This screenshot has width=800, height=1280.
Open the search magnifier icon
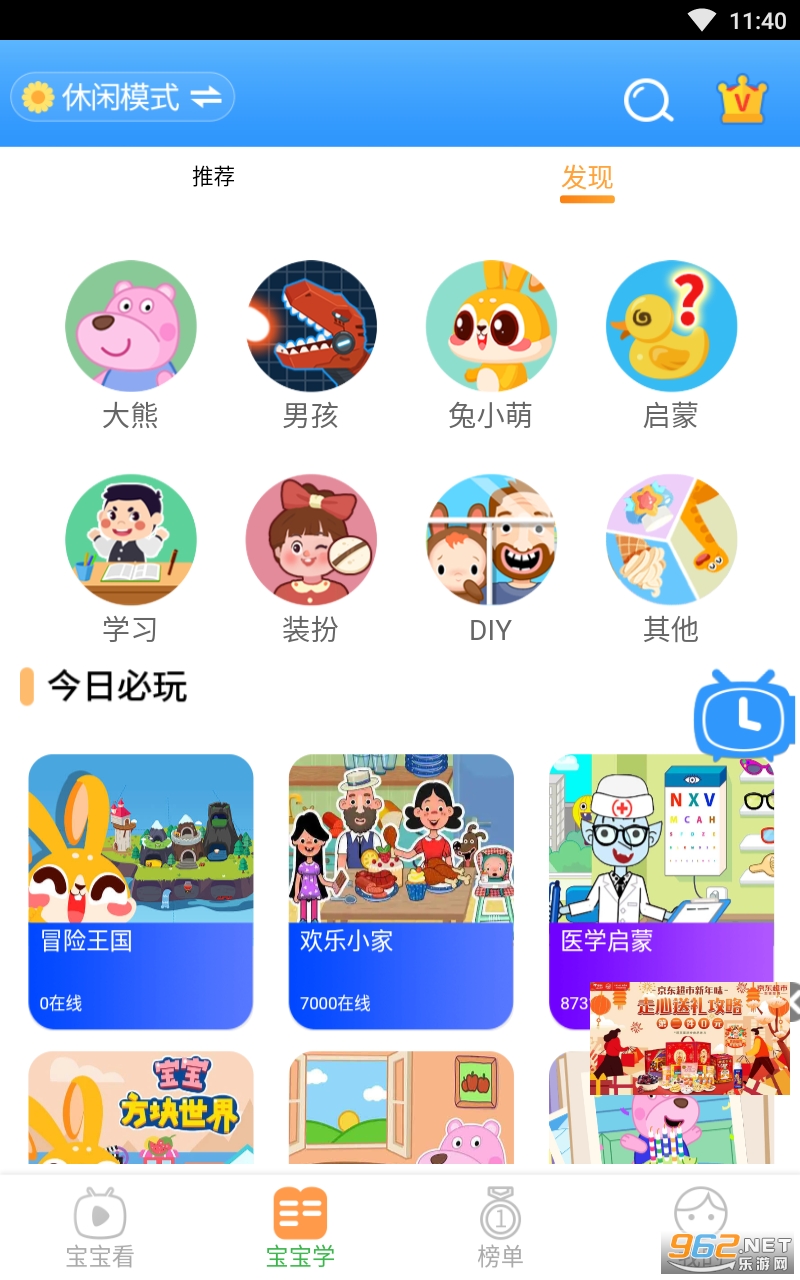(648, 99)
